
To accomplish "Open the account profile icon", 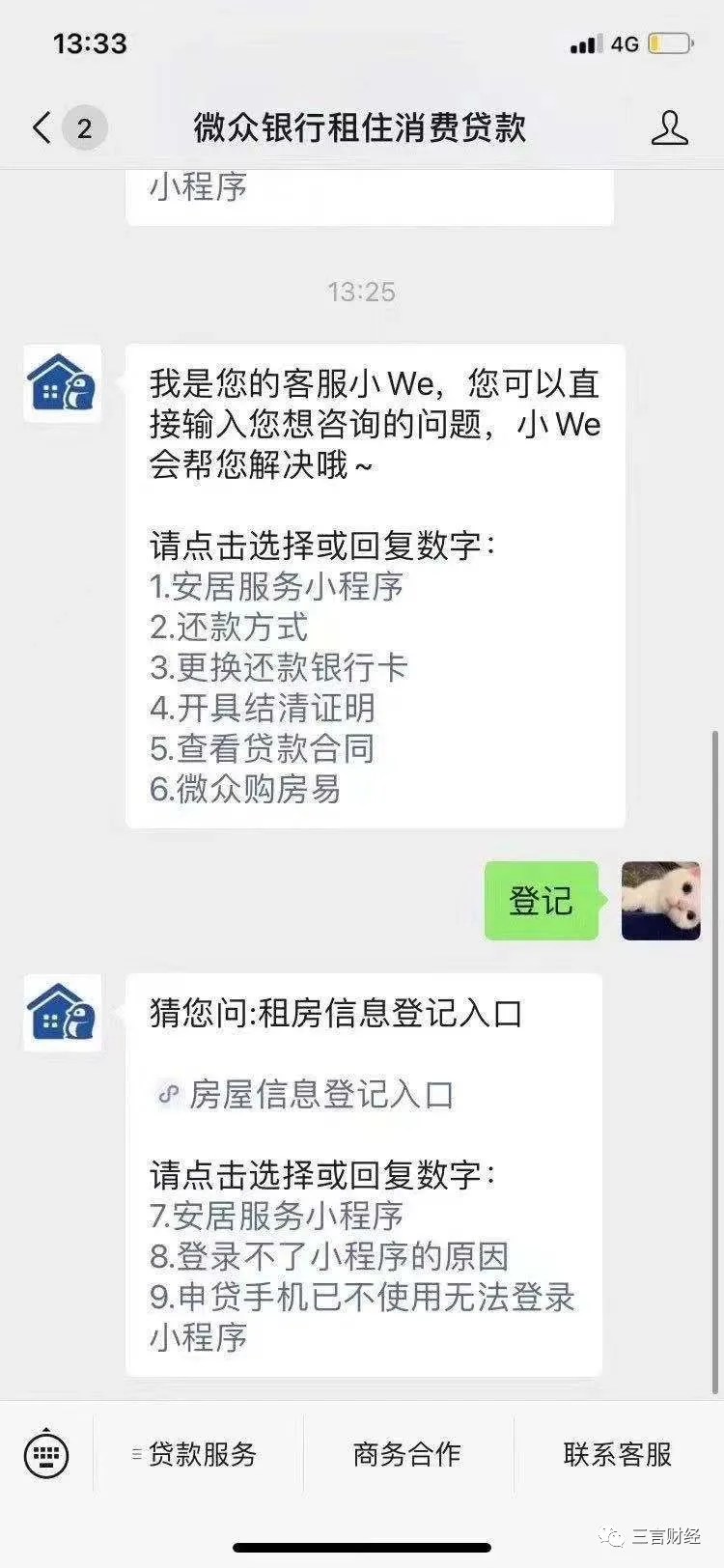I will (x=669, y=127).
